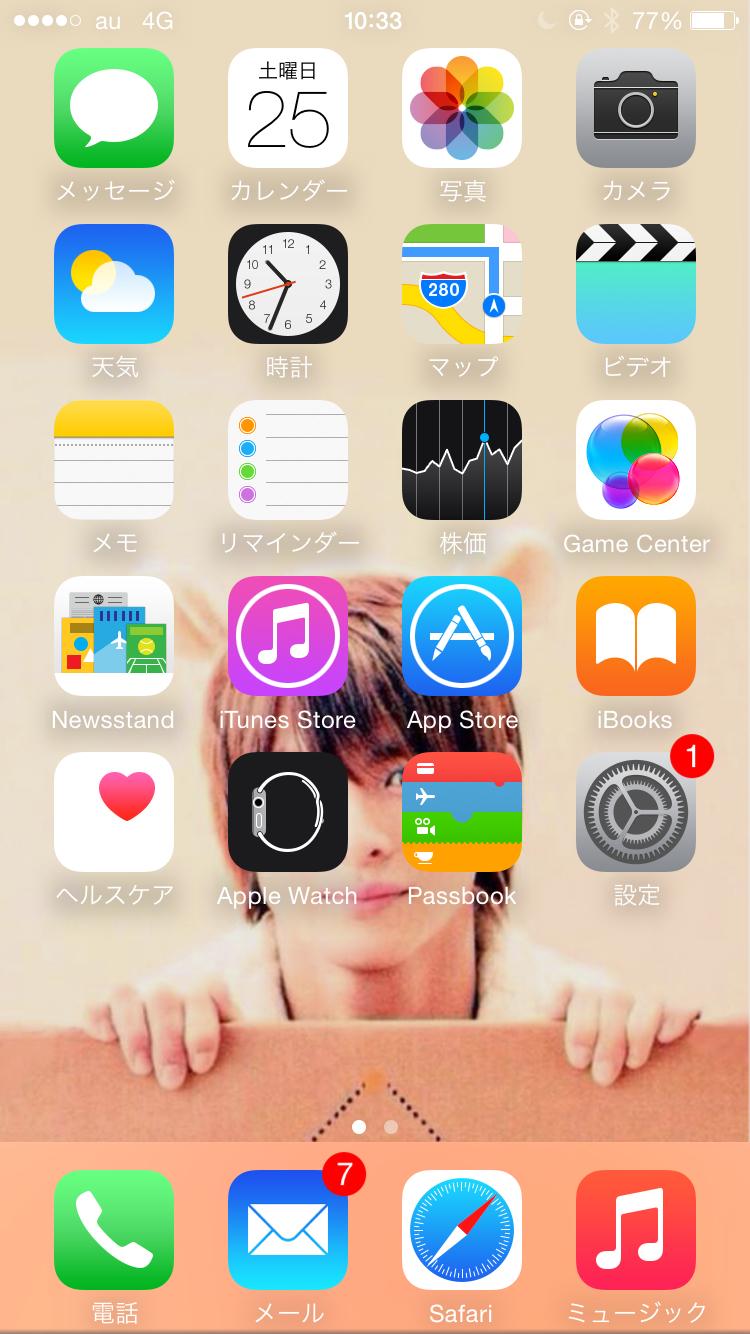
Task: Open the 電話 (Phone) app
Action: pyautogui.click(x=113, y=1230)
